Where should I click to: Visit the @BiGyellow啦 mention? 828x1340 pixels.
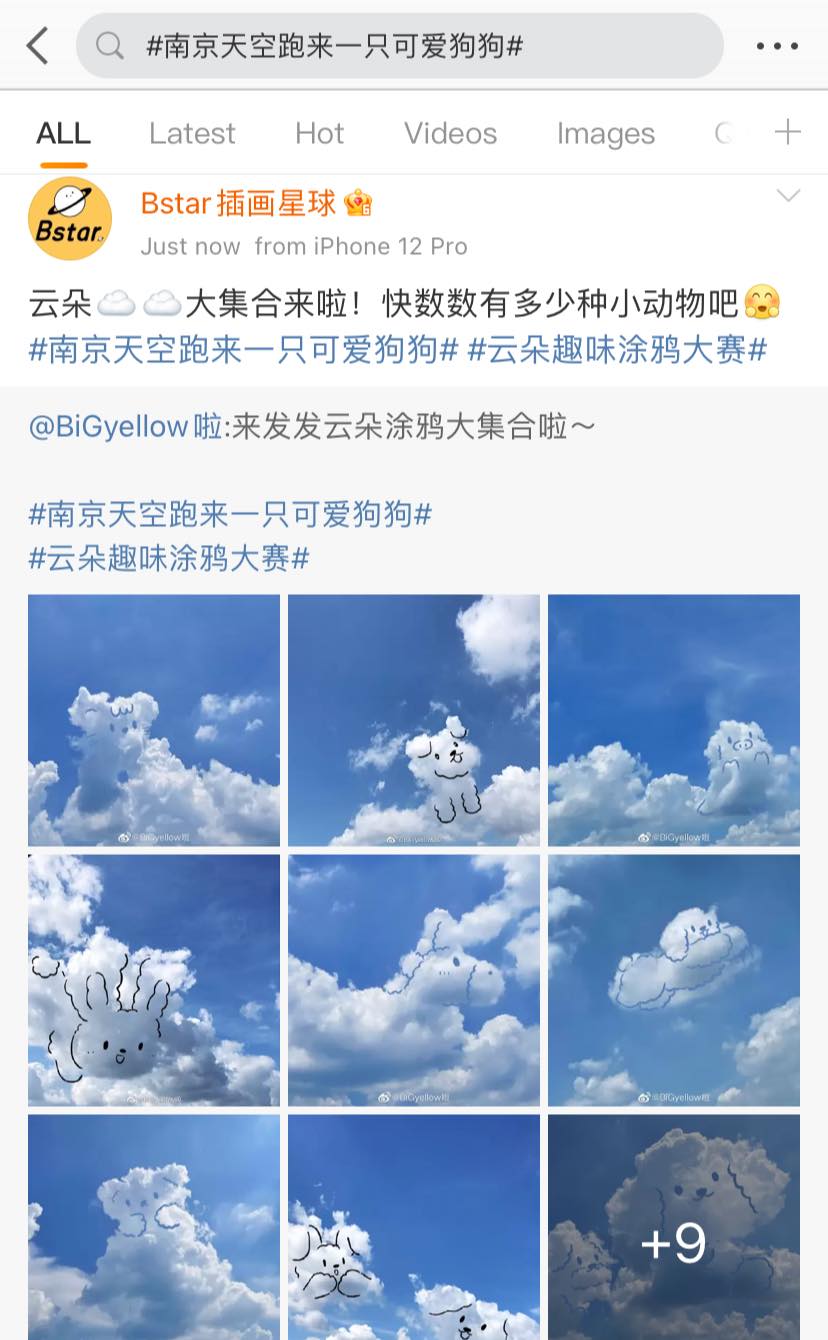click(x=125, y=428)
